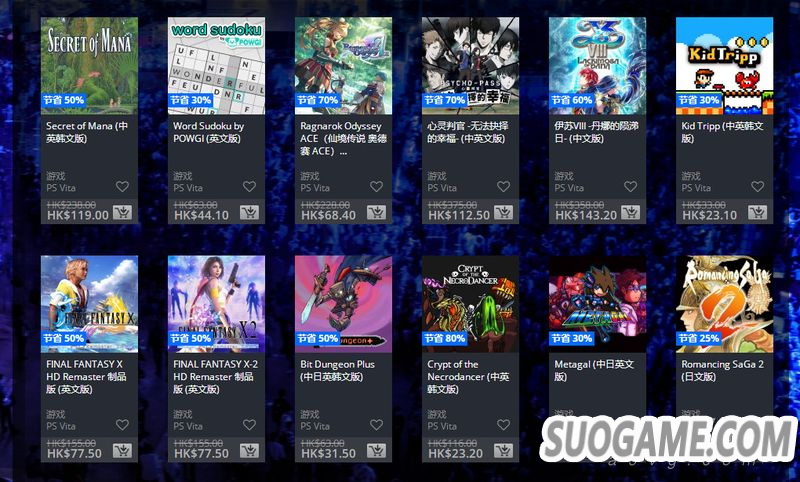The height and width of the screenshot is (482, 800).
Task: Add 心灵判官 (HK$112.50) to the cart
Action: click(x=503, y=213)
